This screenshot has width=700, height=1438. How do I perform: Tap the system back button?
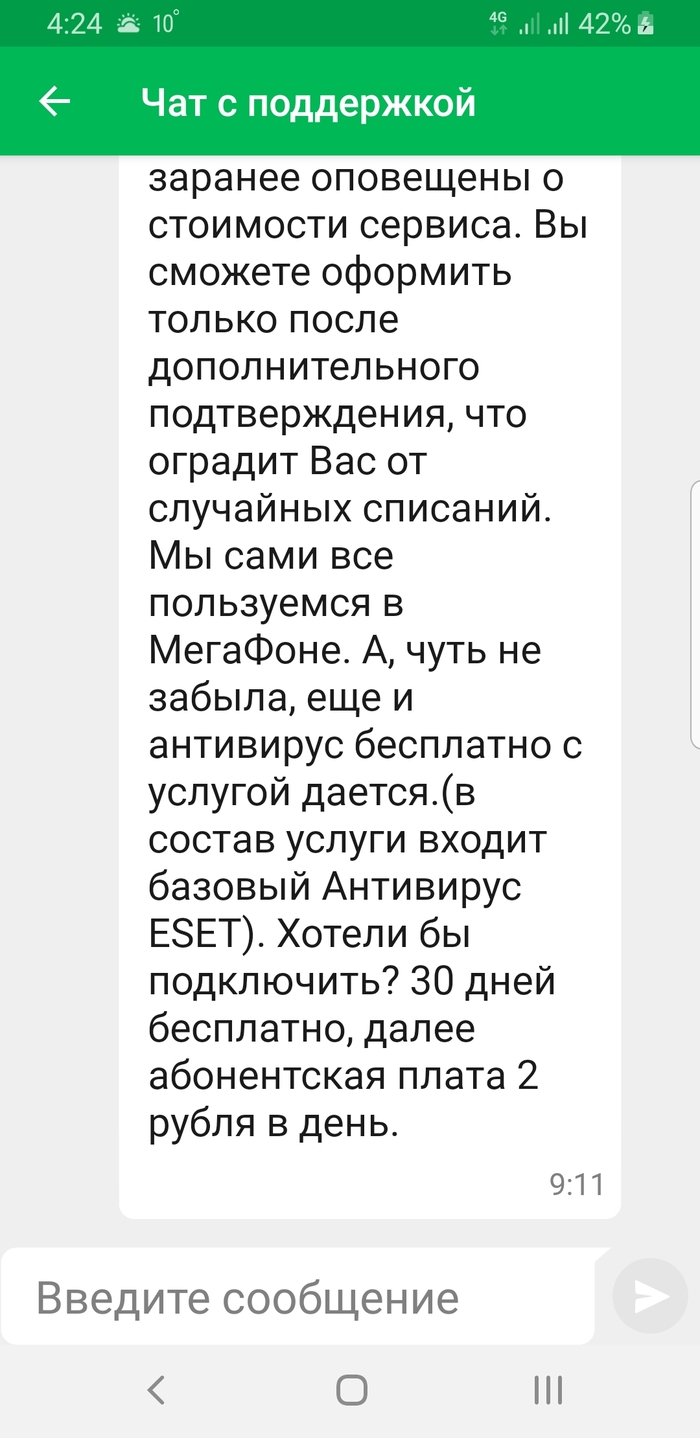coord(155,1389)
